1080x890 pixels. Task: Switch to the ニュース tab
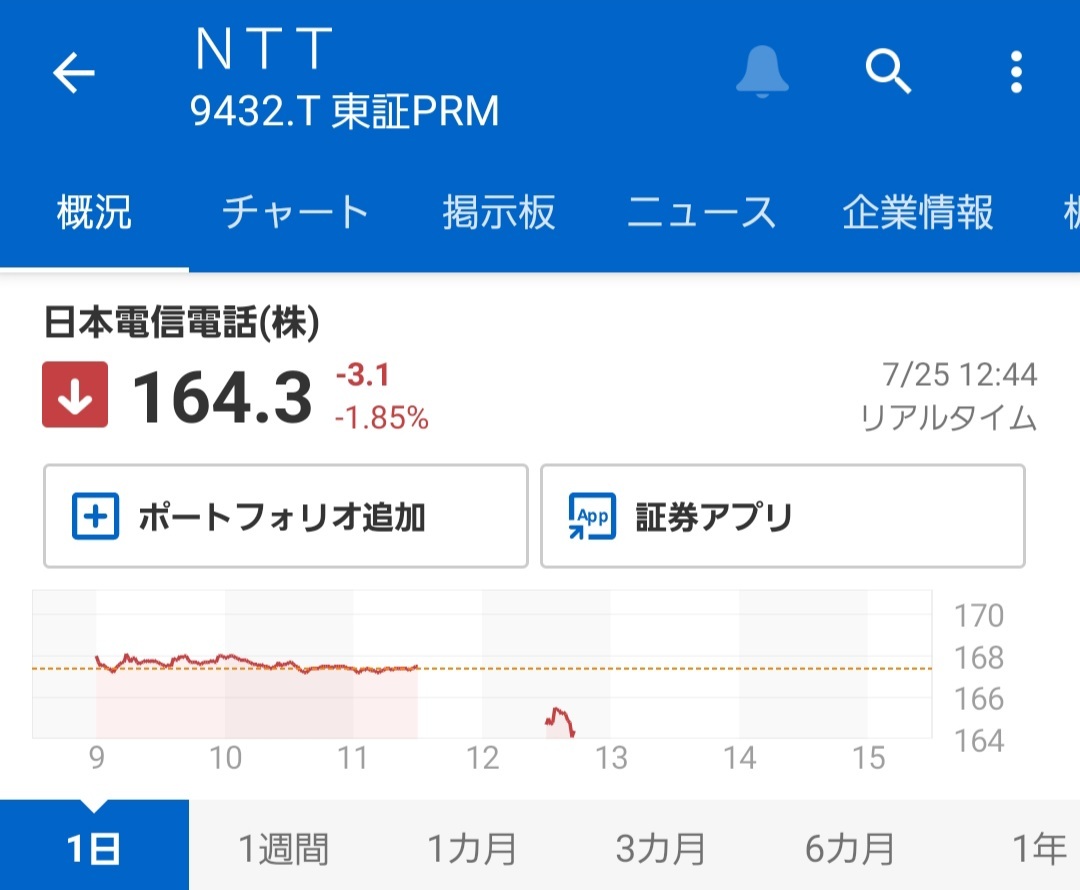[701, 213]
